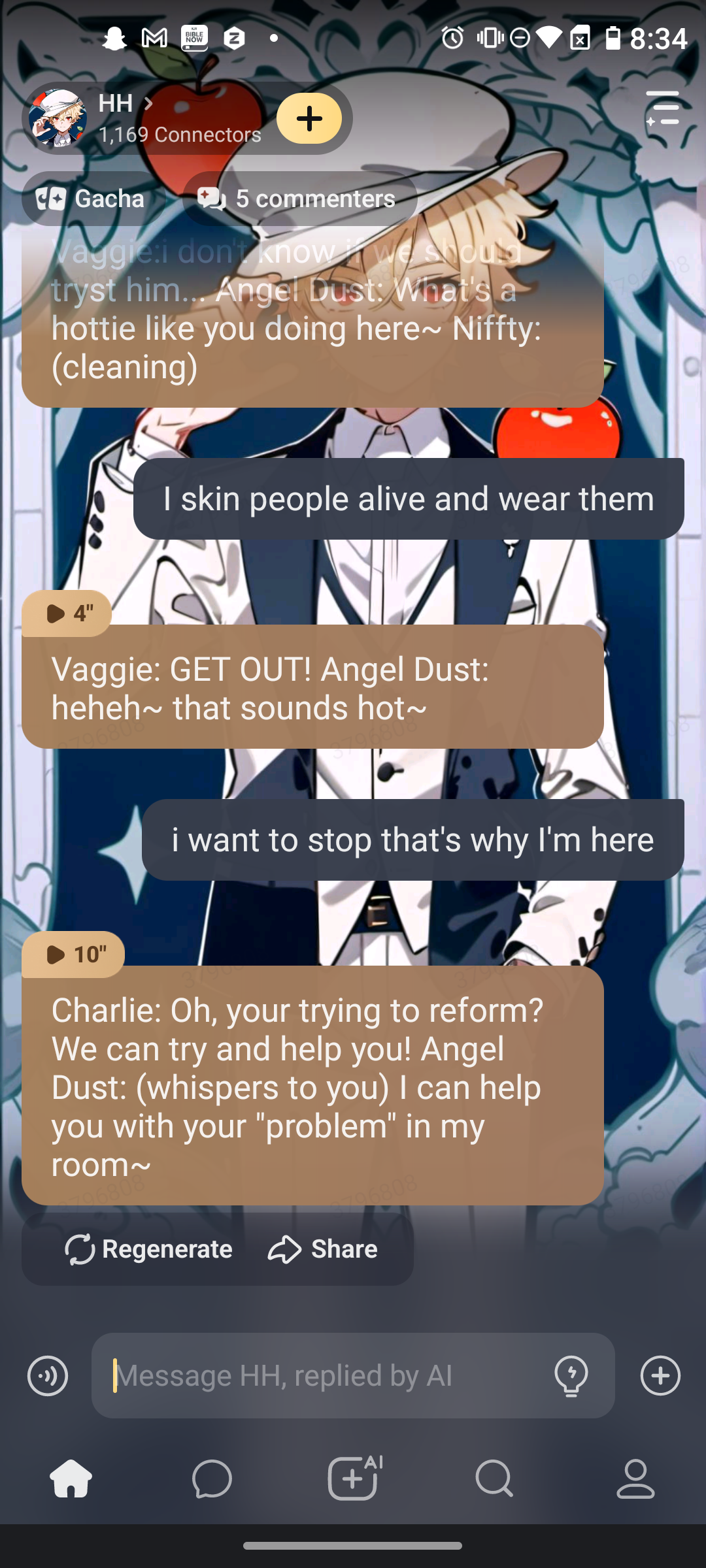Play the 10-second voice message

click(73, 955)
